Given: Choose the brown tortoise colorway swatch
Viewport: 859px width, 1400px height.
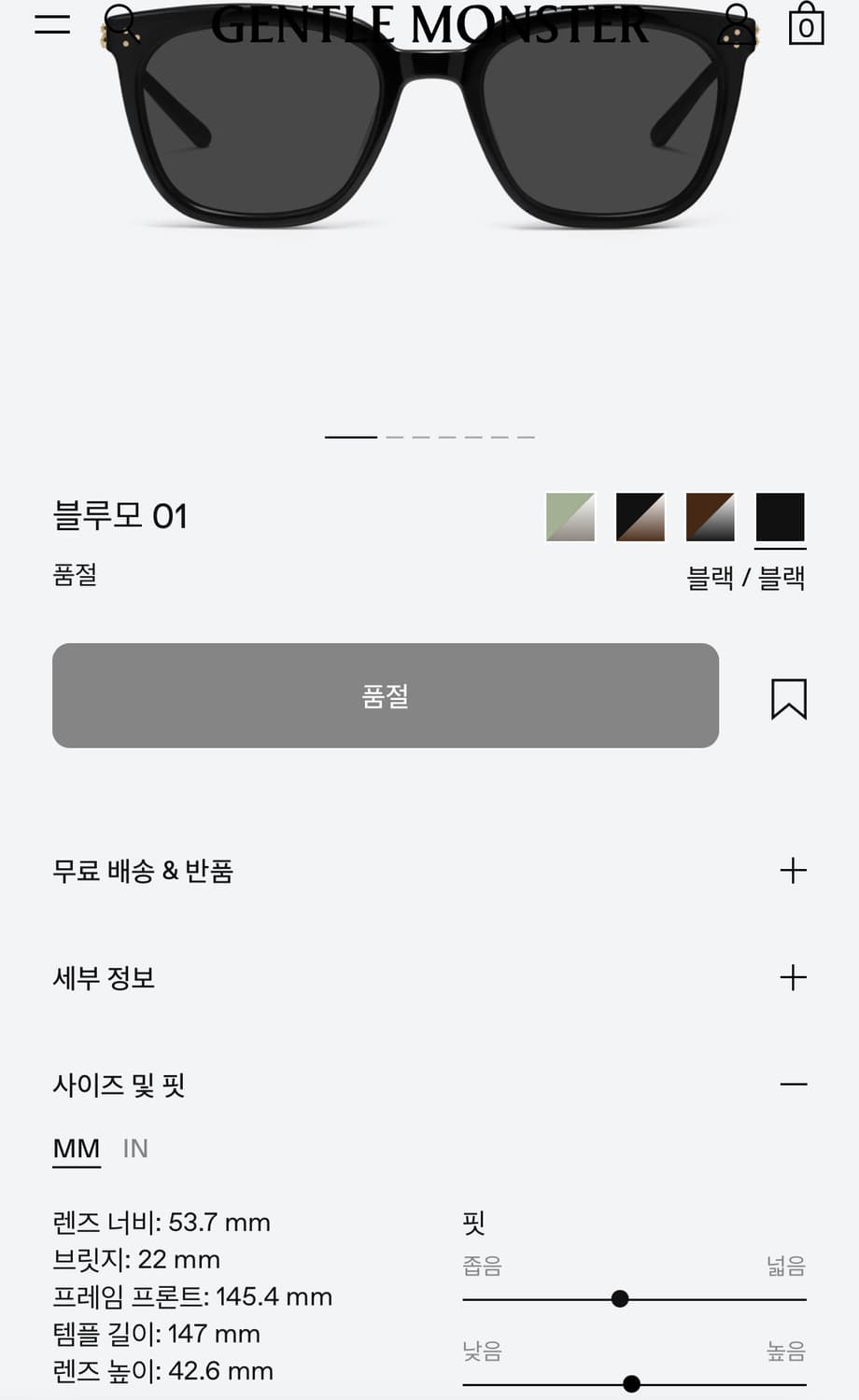Looking at the screenshot, I should 640,516.
